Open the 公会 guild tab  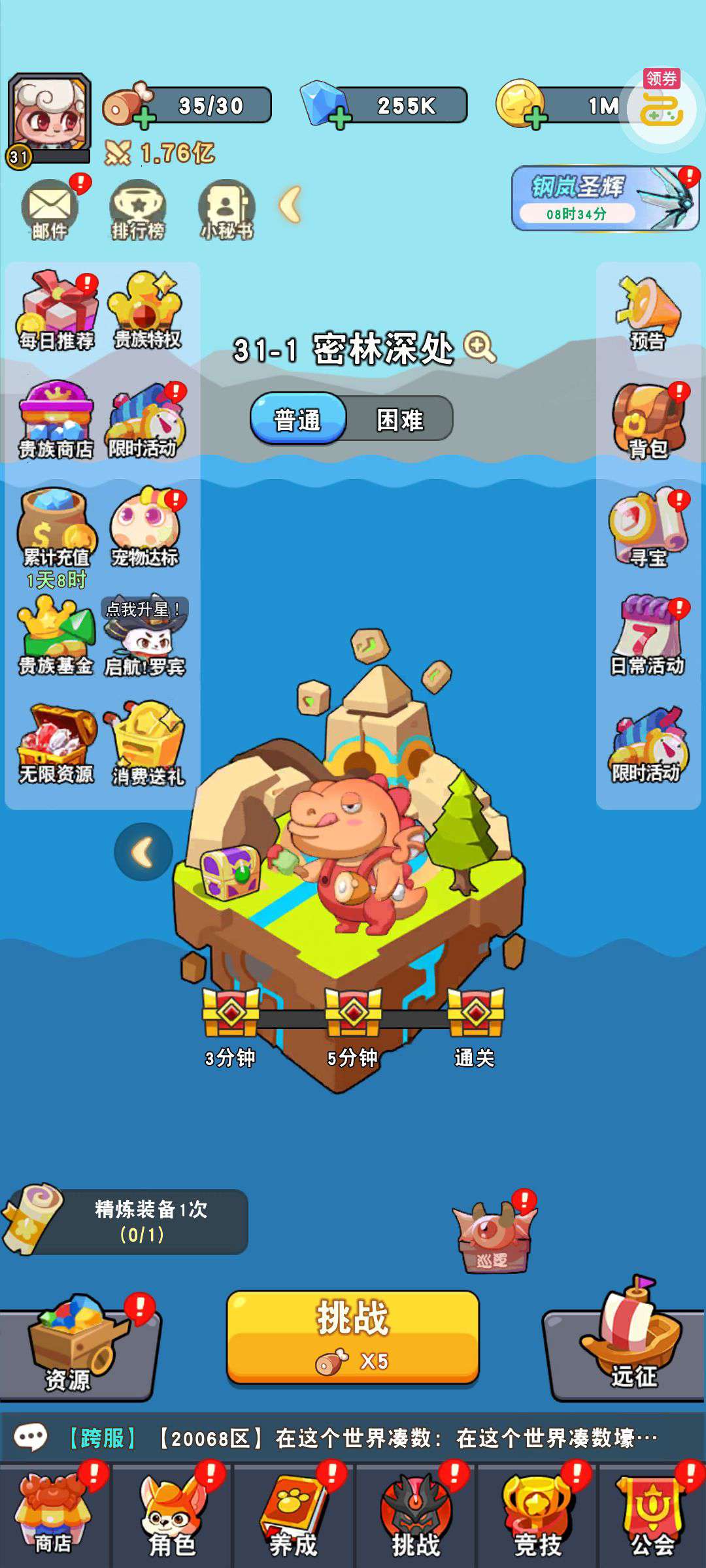click(x=652, y=1516)
